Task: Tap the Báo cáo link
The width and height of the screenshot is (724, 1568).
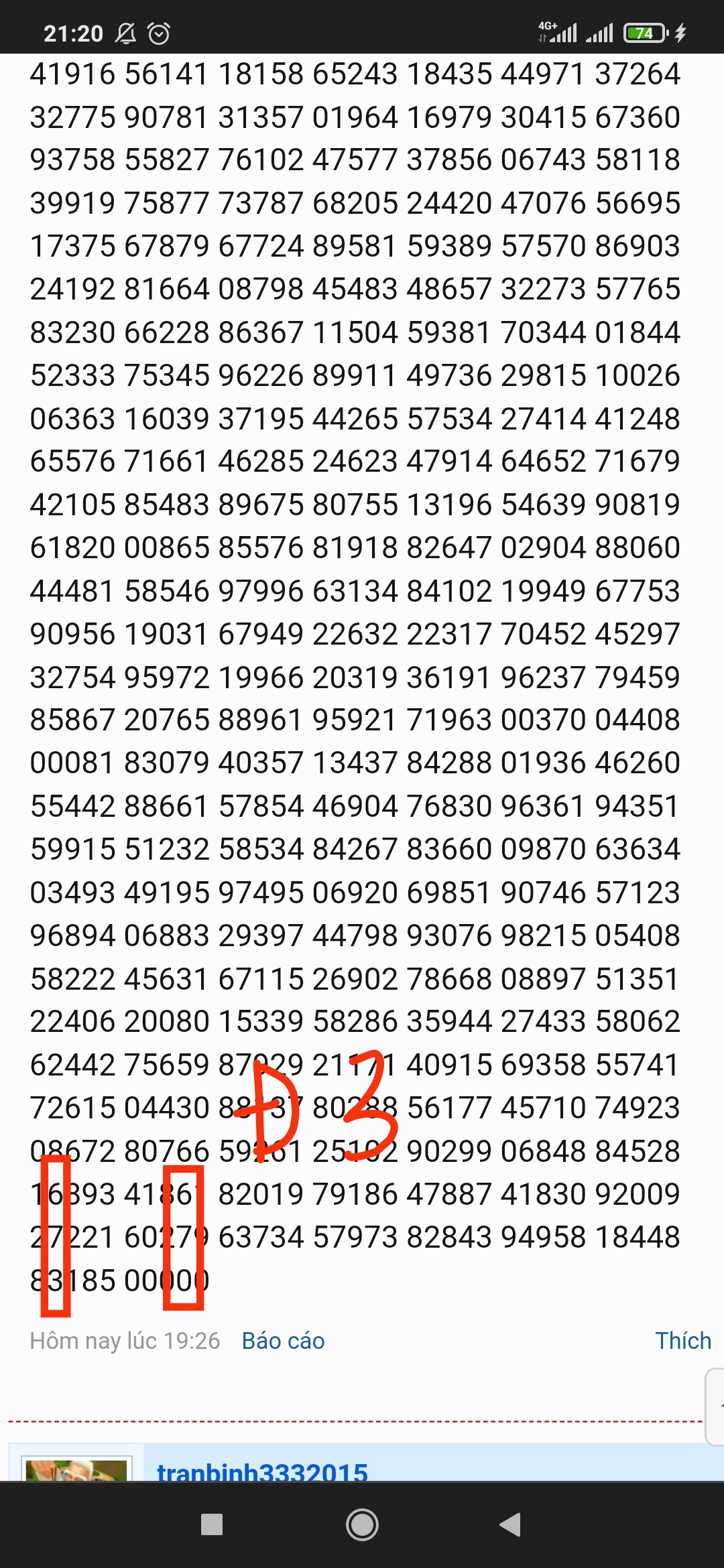Action: (283, 1341)
